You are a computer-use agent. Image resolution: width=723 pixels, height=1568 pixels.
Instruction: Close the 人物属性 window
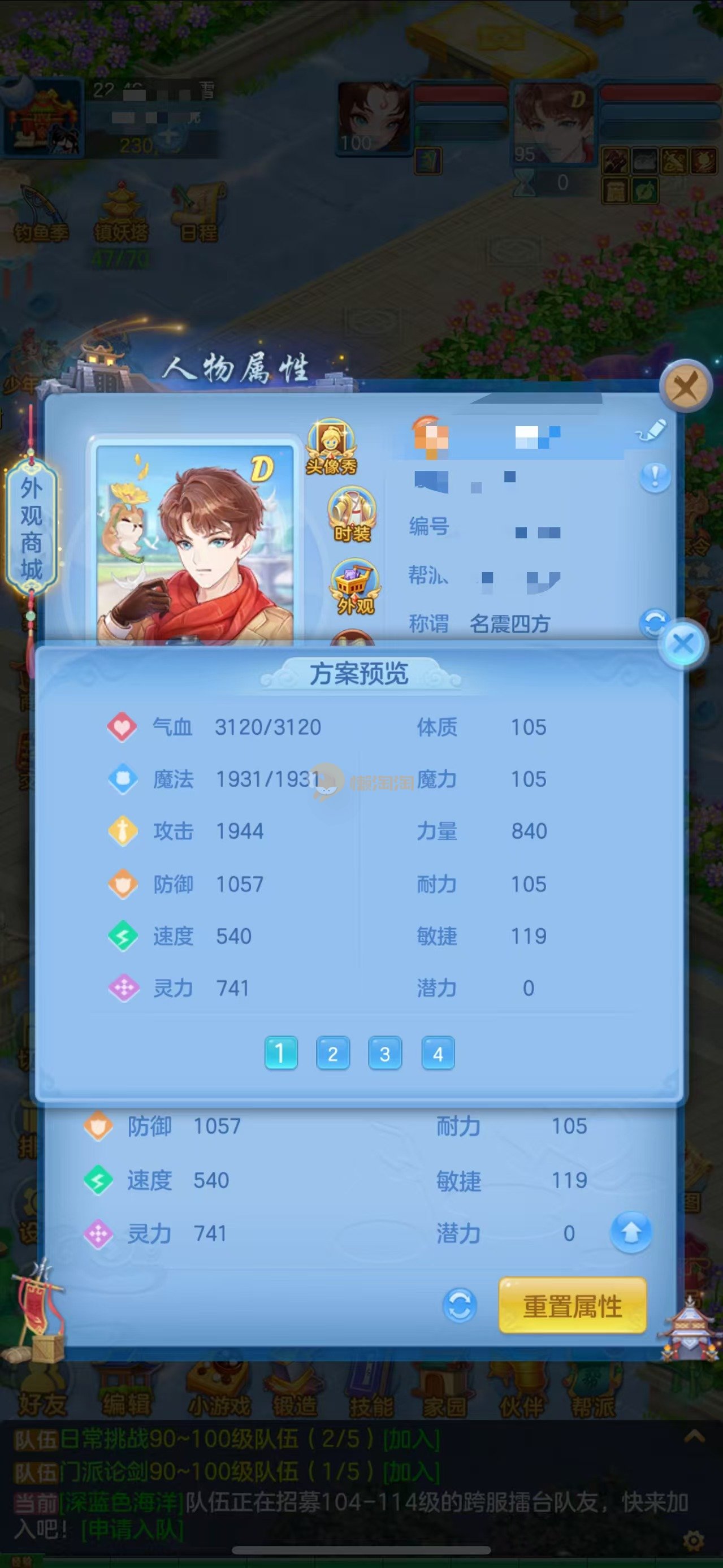point(686,386)
